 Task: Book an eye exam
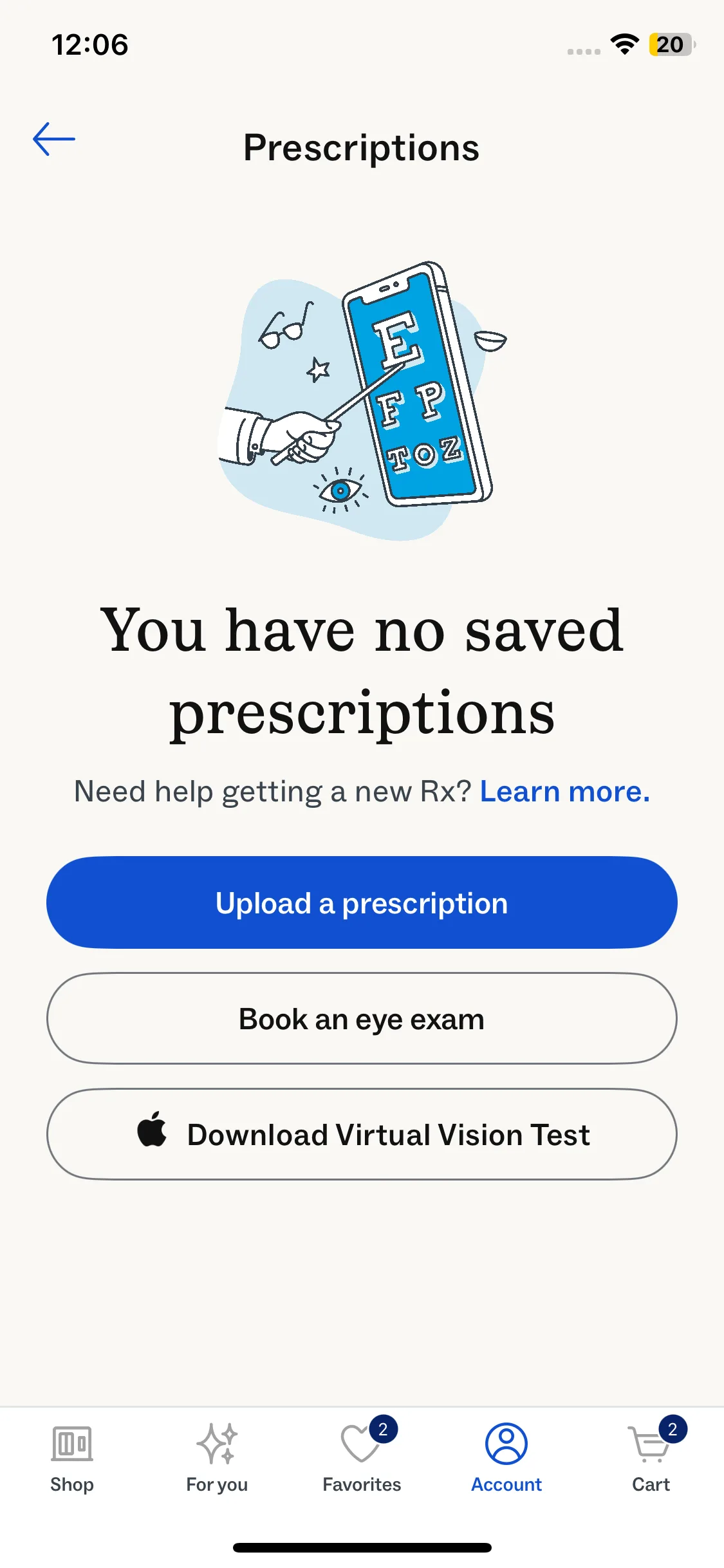pos(362,1018)
